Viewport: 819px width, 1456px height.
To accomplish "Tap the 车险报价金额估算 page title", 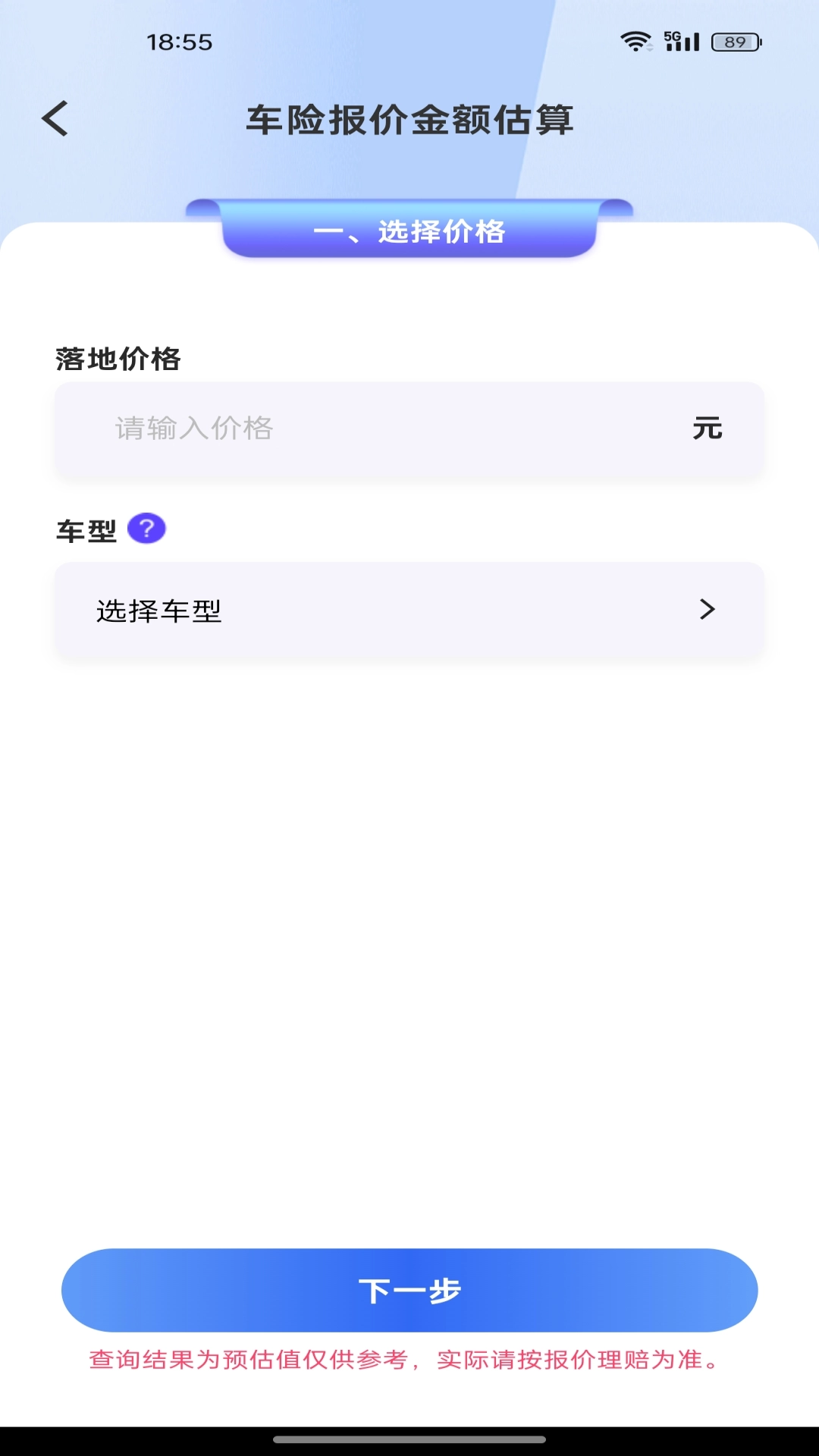I will click(x=409, y=119).
